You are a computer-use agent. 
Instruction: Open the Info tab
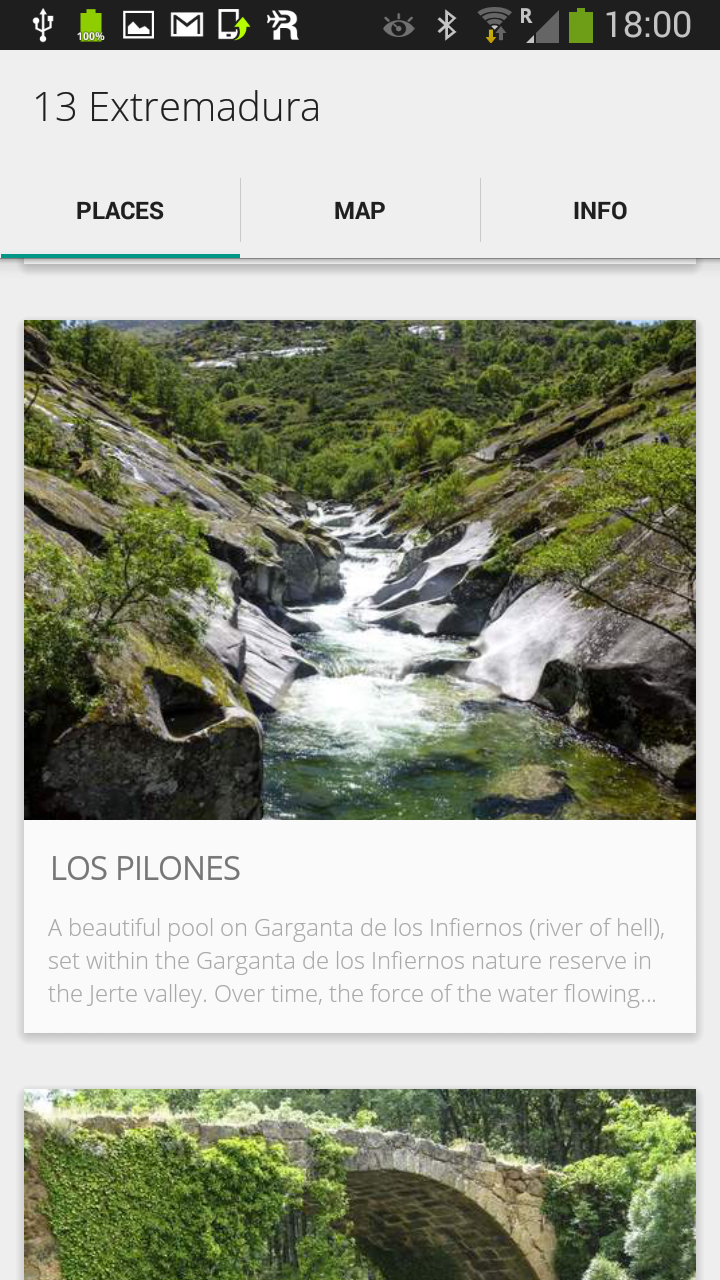[600, 211]
